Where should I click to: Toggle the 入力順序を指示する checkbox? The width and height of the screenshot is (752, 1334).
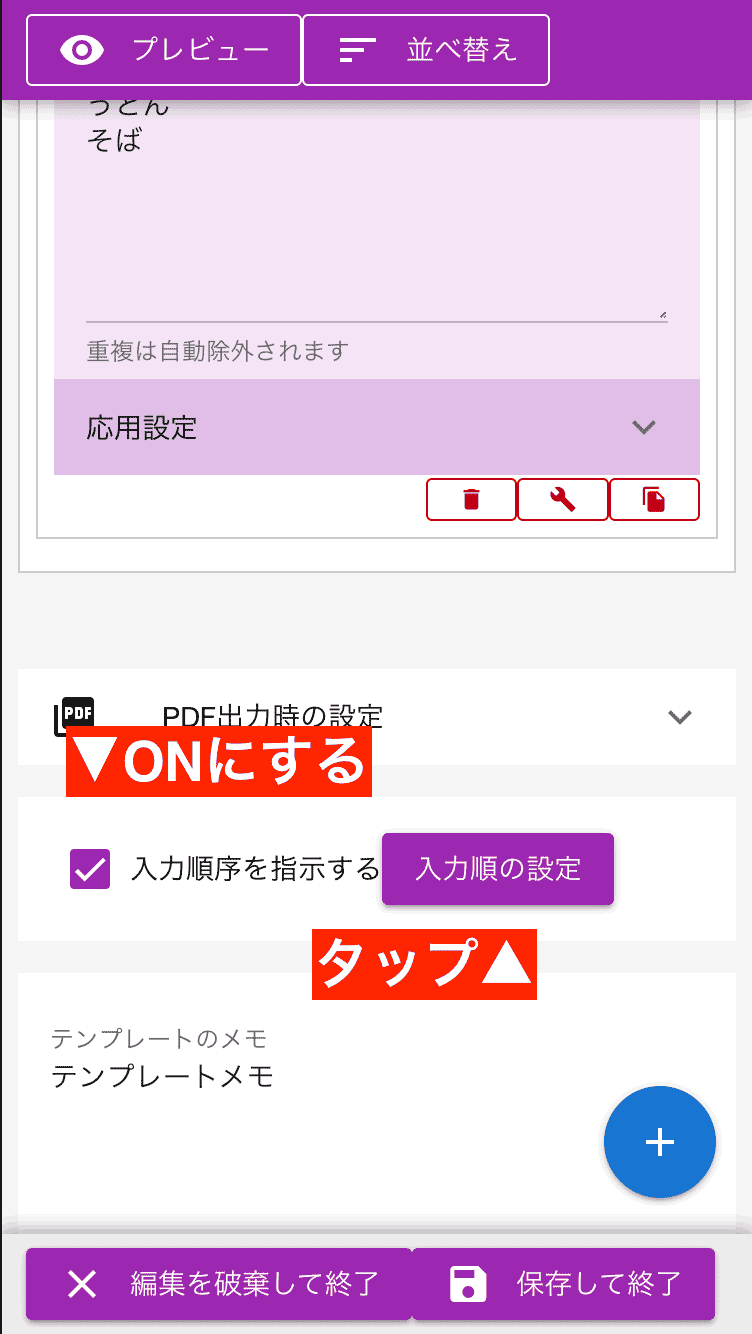click(x=90, y=869)
